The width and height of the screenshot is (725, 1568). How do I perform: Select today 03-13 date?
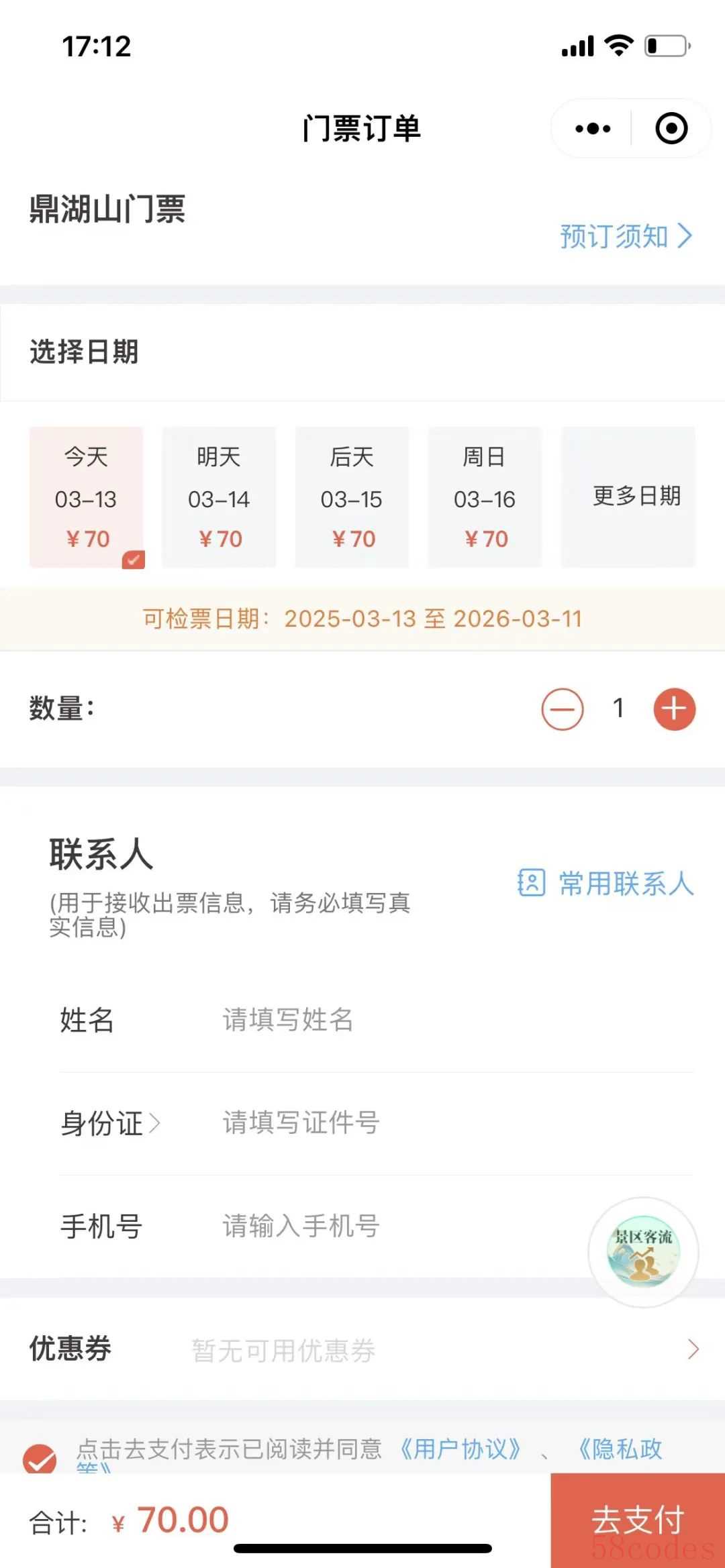point(86,497)
